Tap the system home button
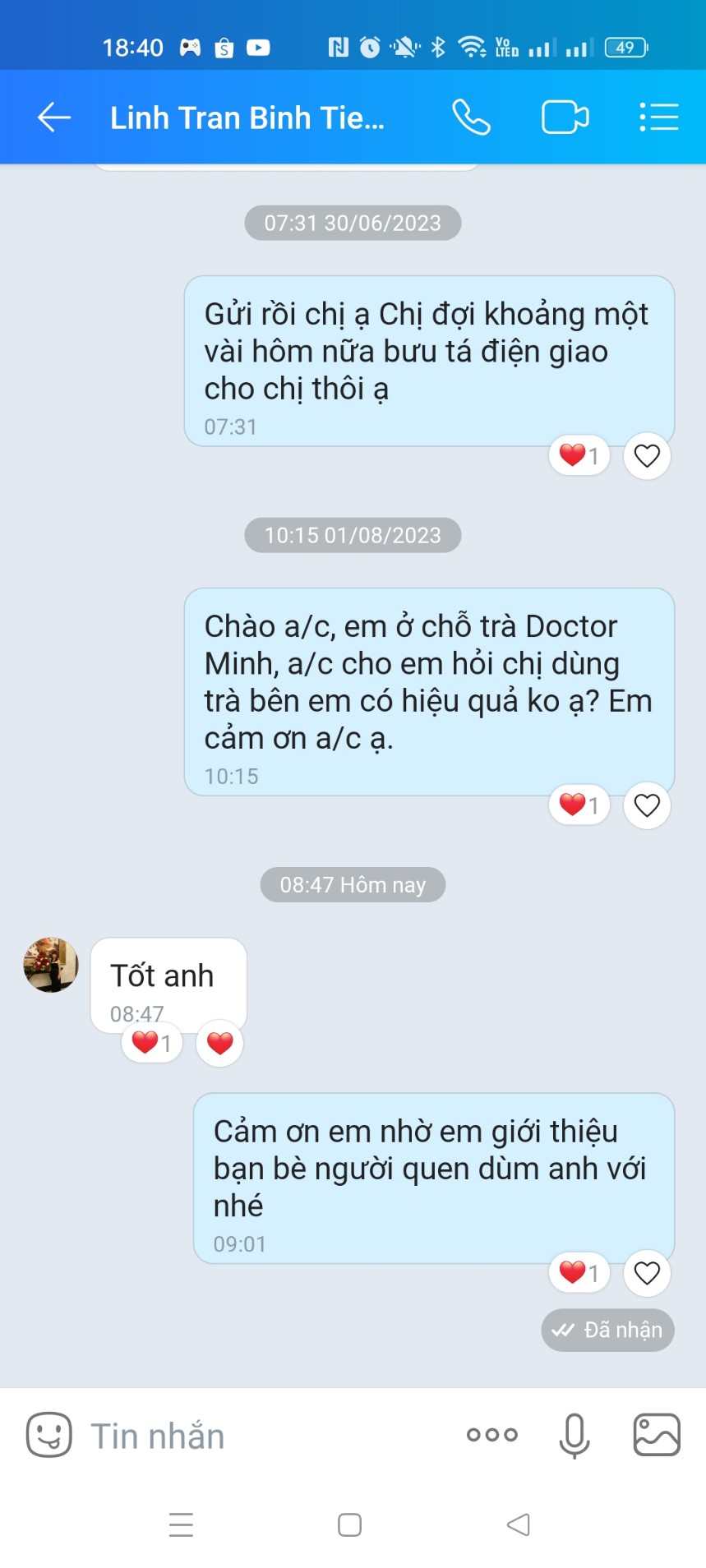Viewport: 706px width, 1568px height. (x=349, y=1525)
